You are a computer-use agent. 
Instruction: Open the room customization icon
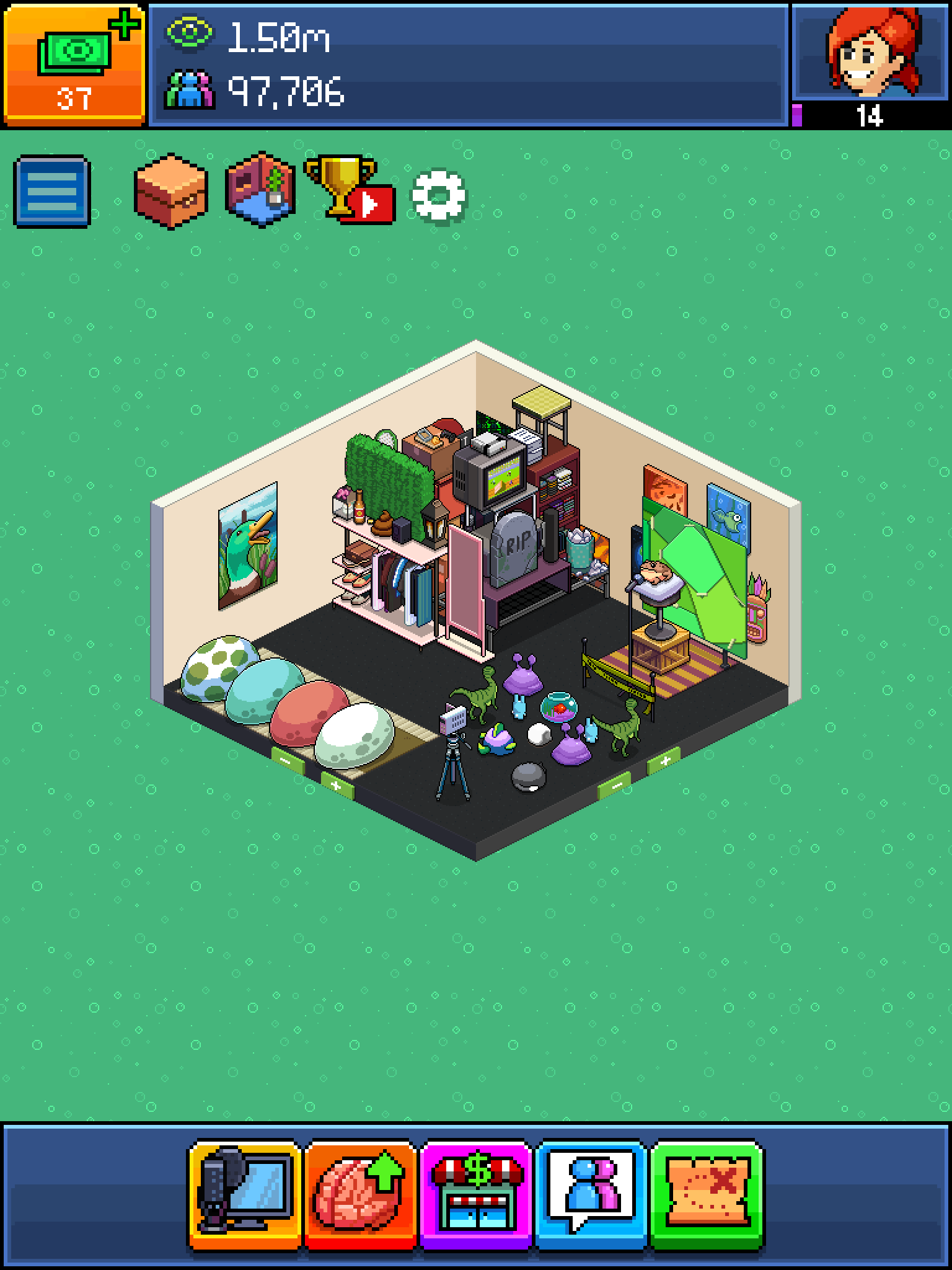coord(260,190)
